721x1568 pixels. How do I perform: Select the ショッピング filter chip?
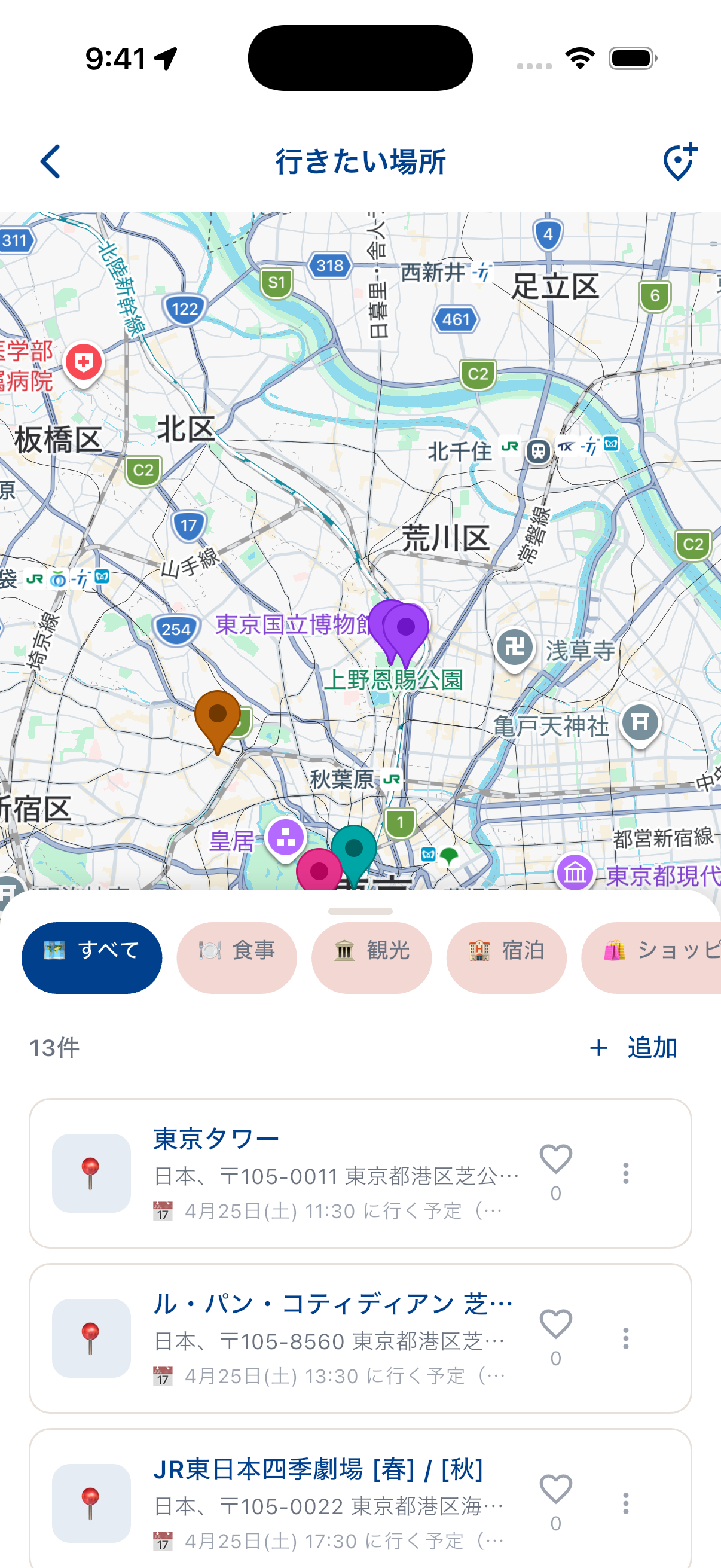pyautogui.click(x=651, y=957)
